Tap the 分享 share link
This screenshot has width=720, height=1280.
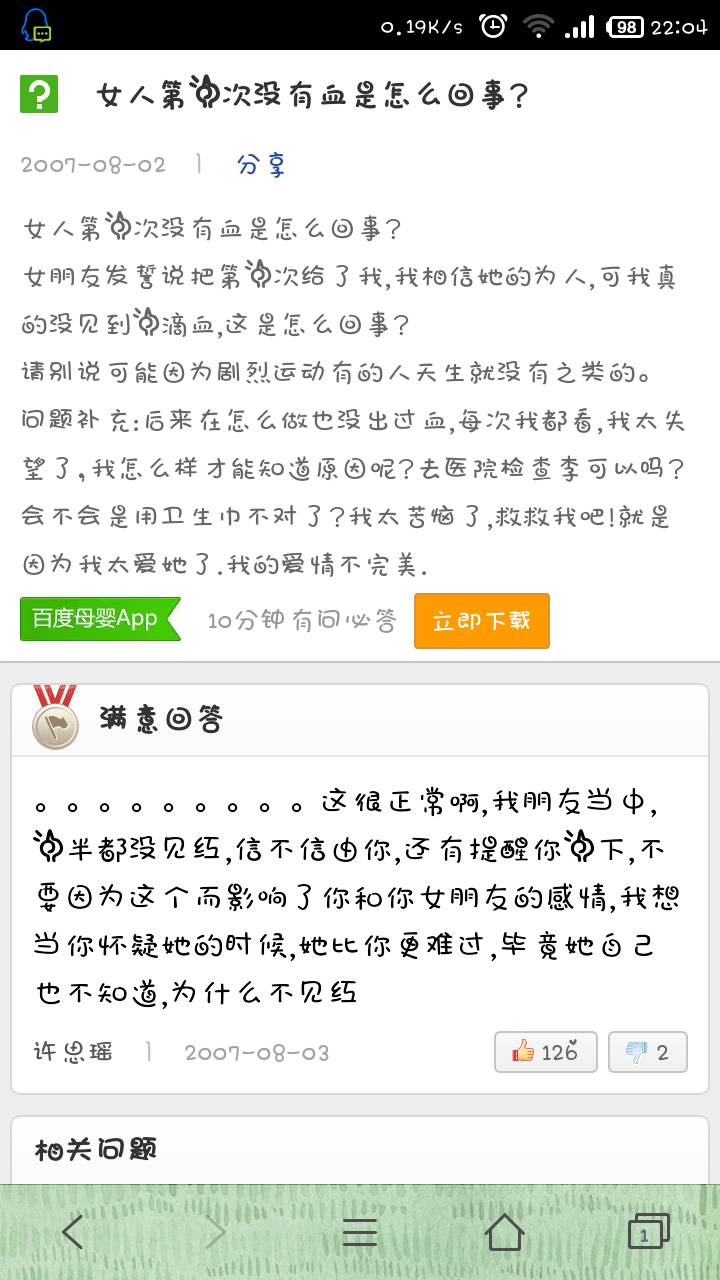tap(261, 165)
